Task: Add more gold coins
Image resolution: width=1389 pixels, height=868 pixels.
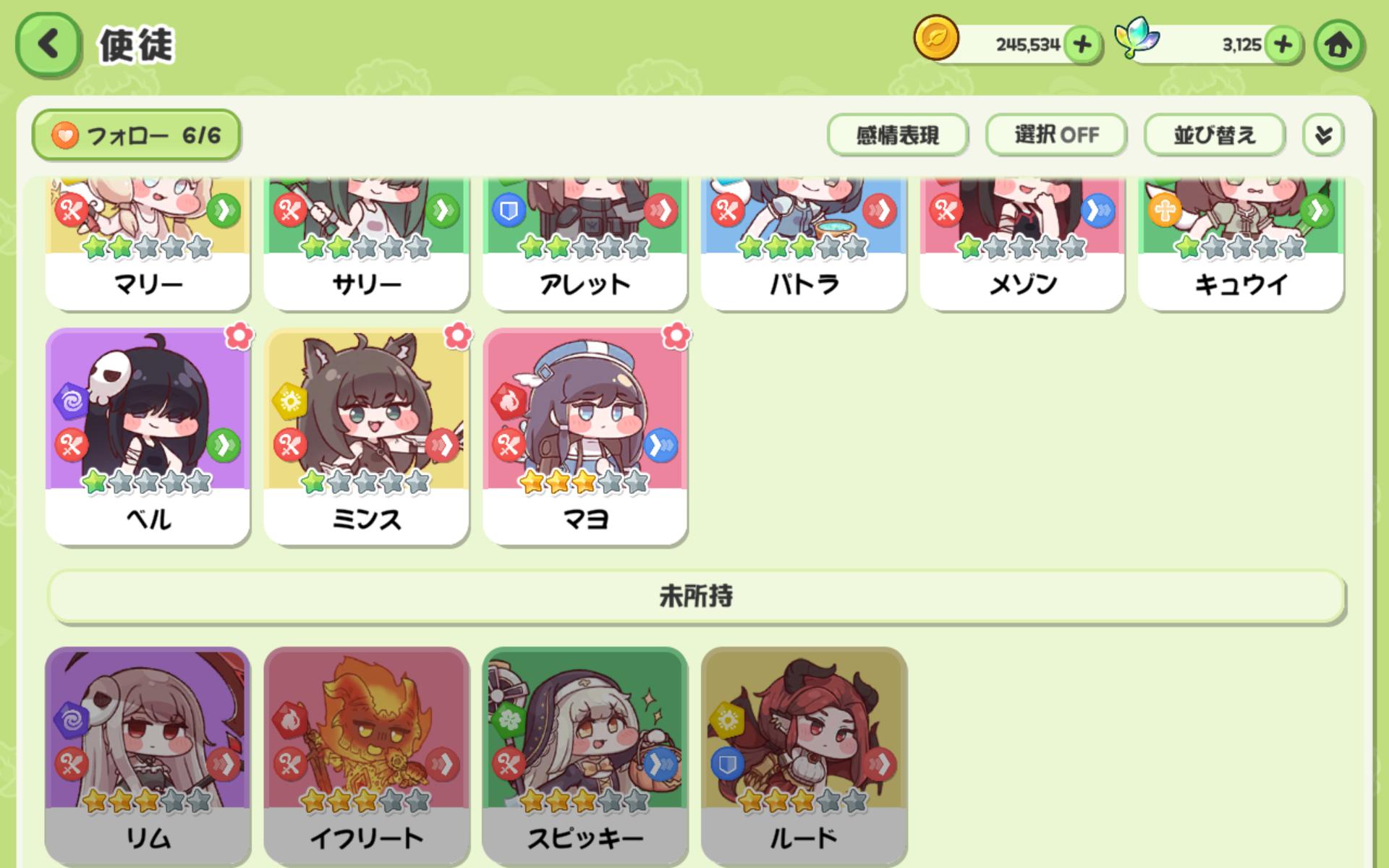Action: [1082, 45]
